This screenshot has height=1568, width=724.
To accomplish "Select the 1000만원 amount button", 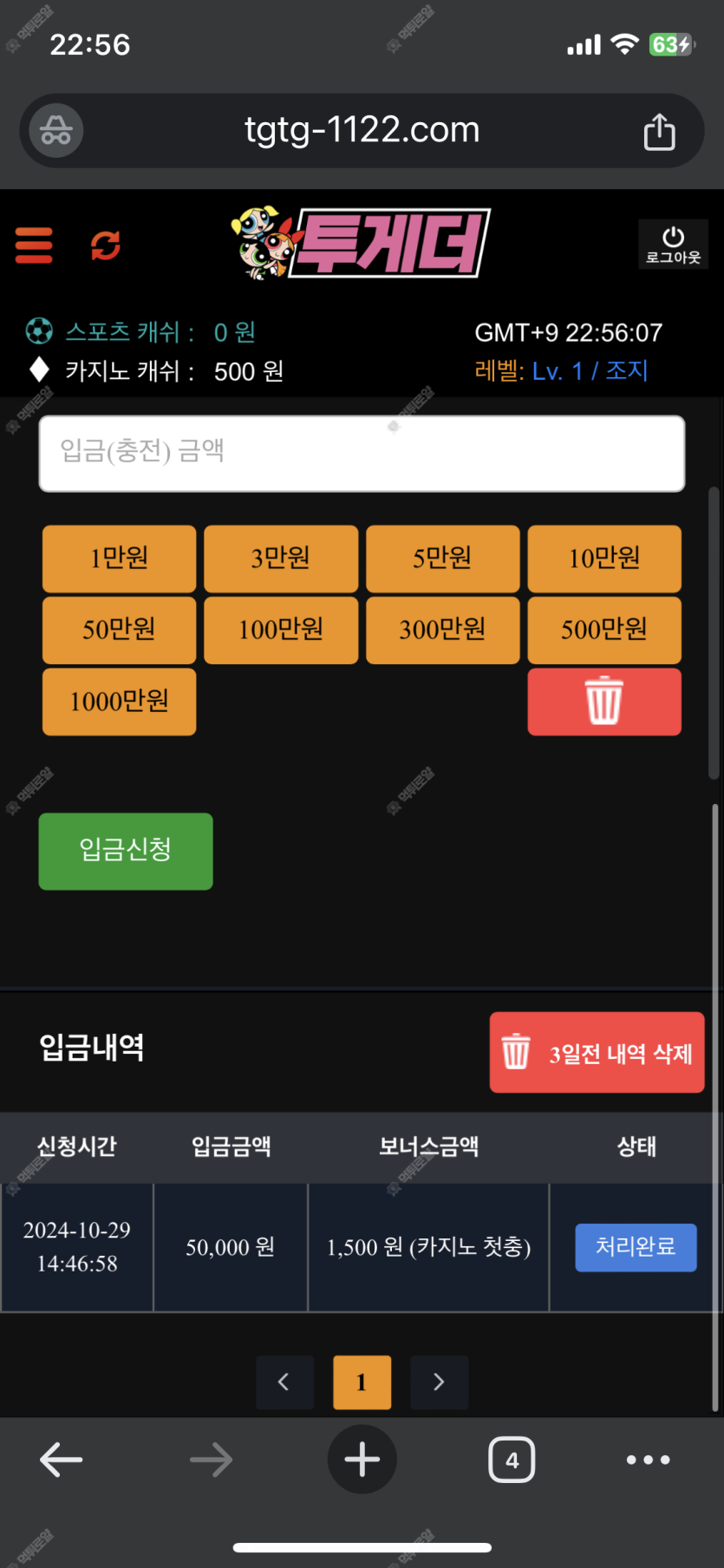I will coord(119,702).
